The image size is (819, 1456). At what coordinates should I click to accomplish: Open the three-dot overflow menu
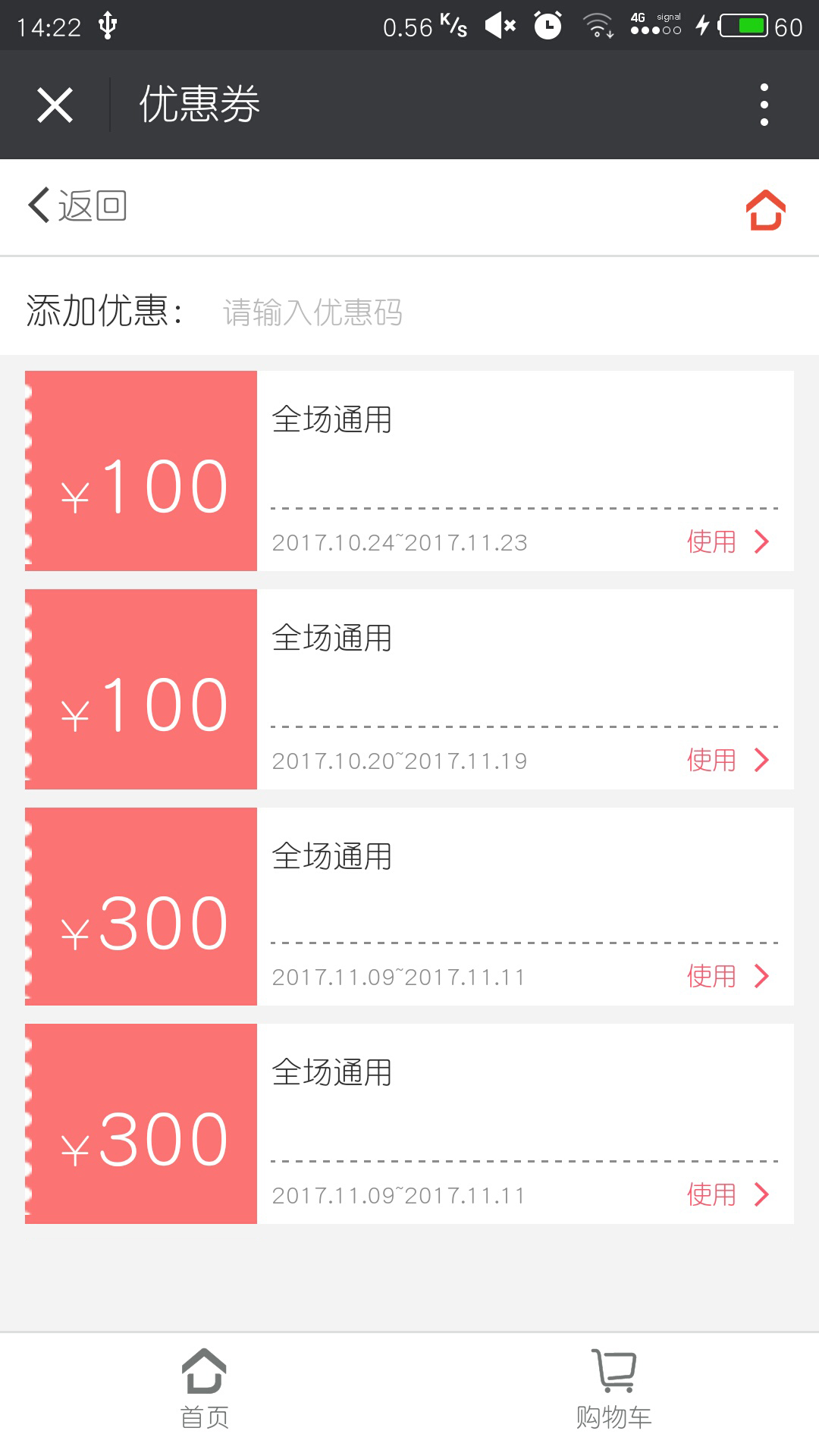(764, 105)
